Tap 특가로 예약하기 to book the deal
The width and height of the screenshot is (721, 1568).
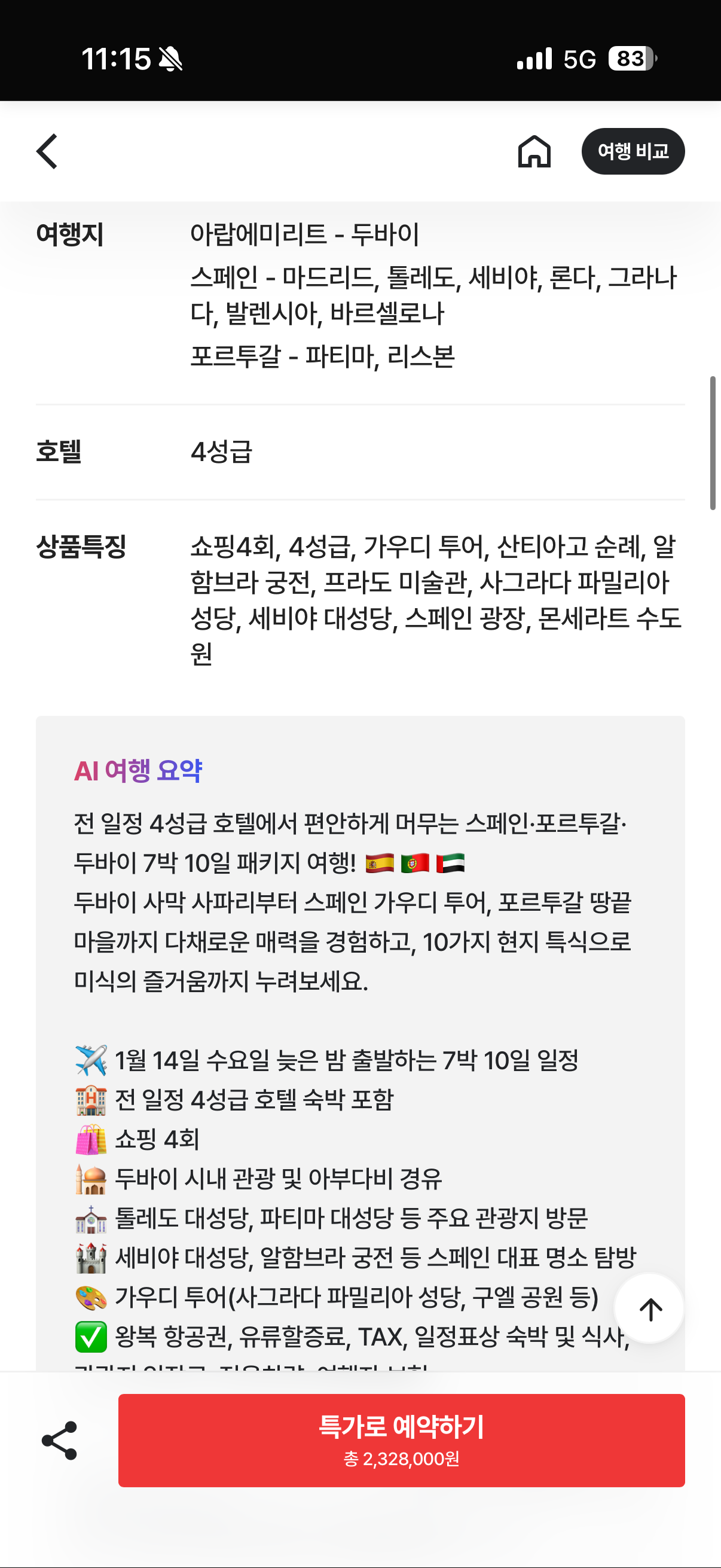point(401,1440)
